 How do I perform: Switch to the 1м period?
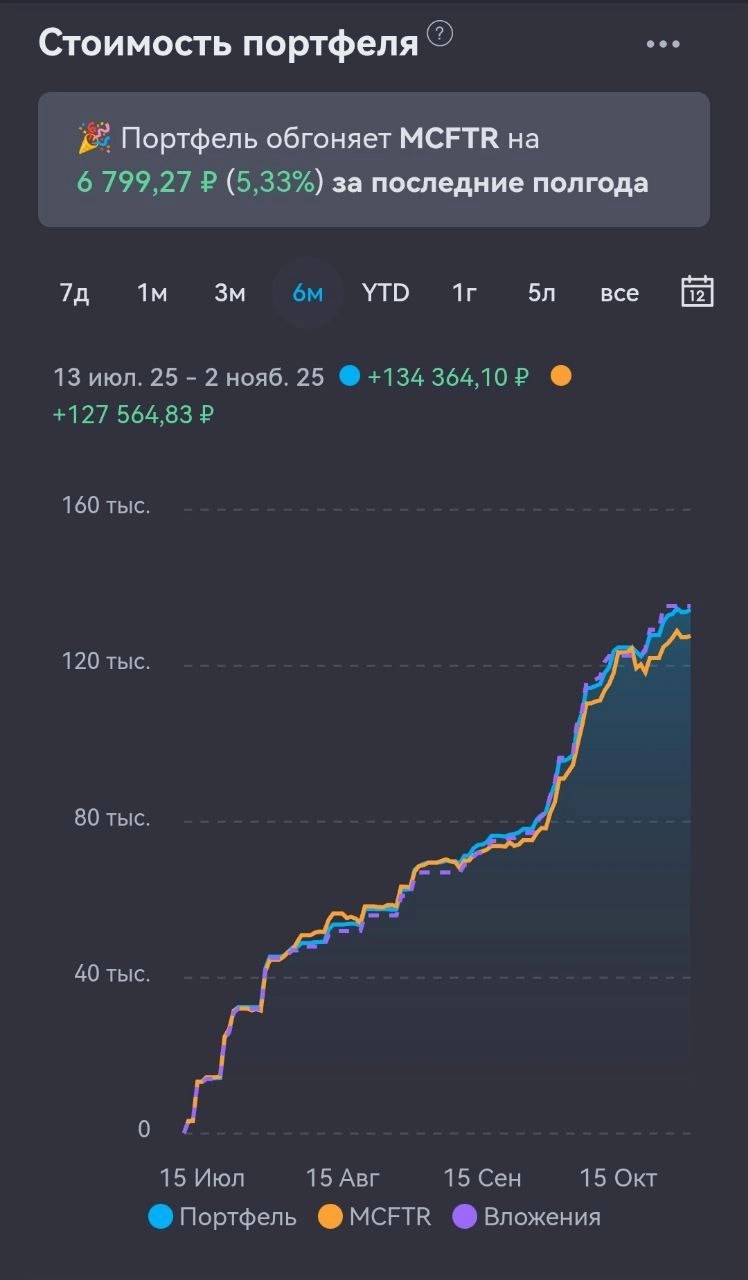pos(152,293)
